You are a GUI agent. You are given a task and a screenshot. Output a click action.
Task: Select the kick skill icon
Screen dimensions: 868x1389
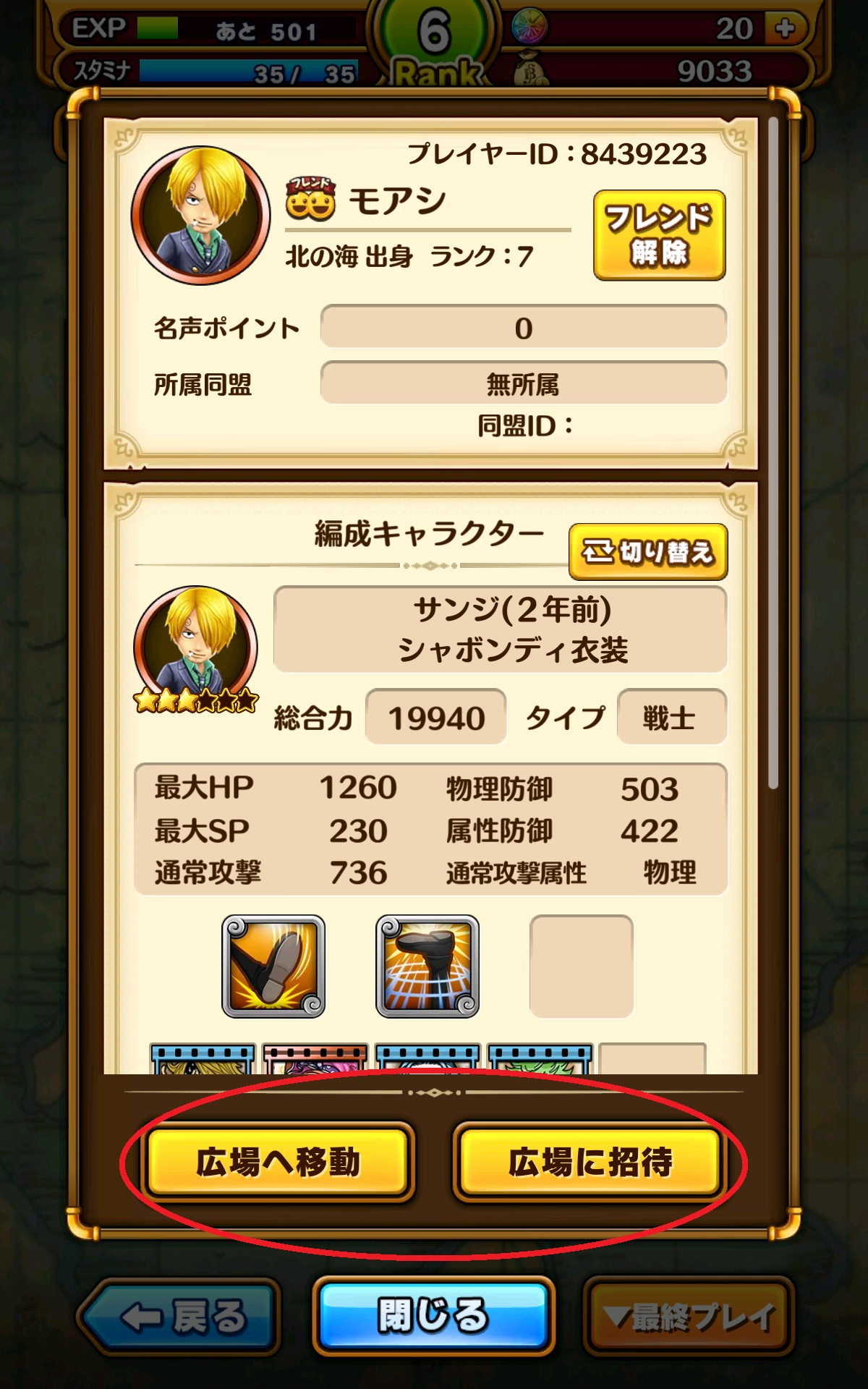click(273, 966)
